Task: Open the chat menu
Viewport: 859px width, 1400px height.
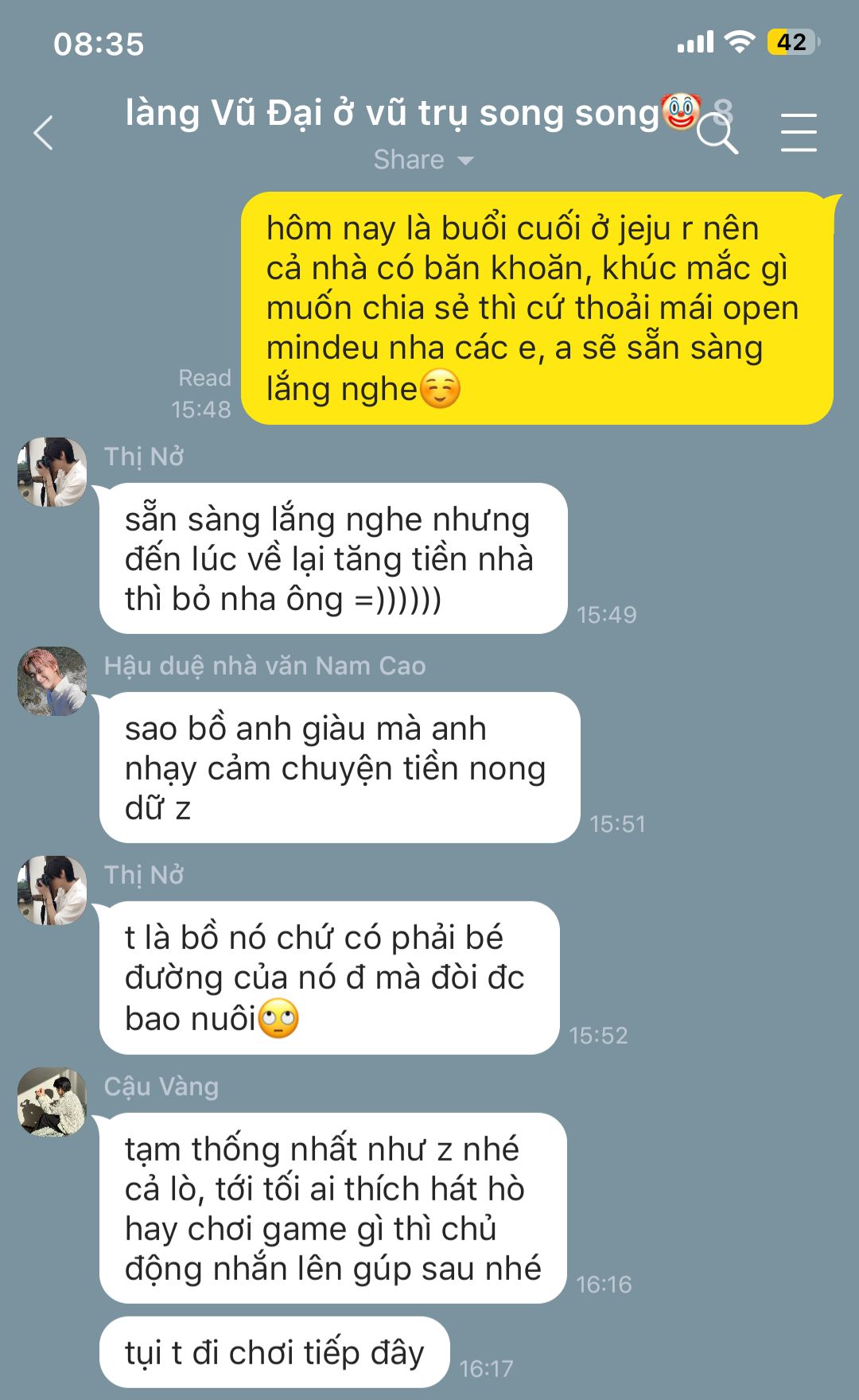Action: [798, 132]
